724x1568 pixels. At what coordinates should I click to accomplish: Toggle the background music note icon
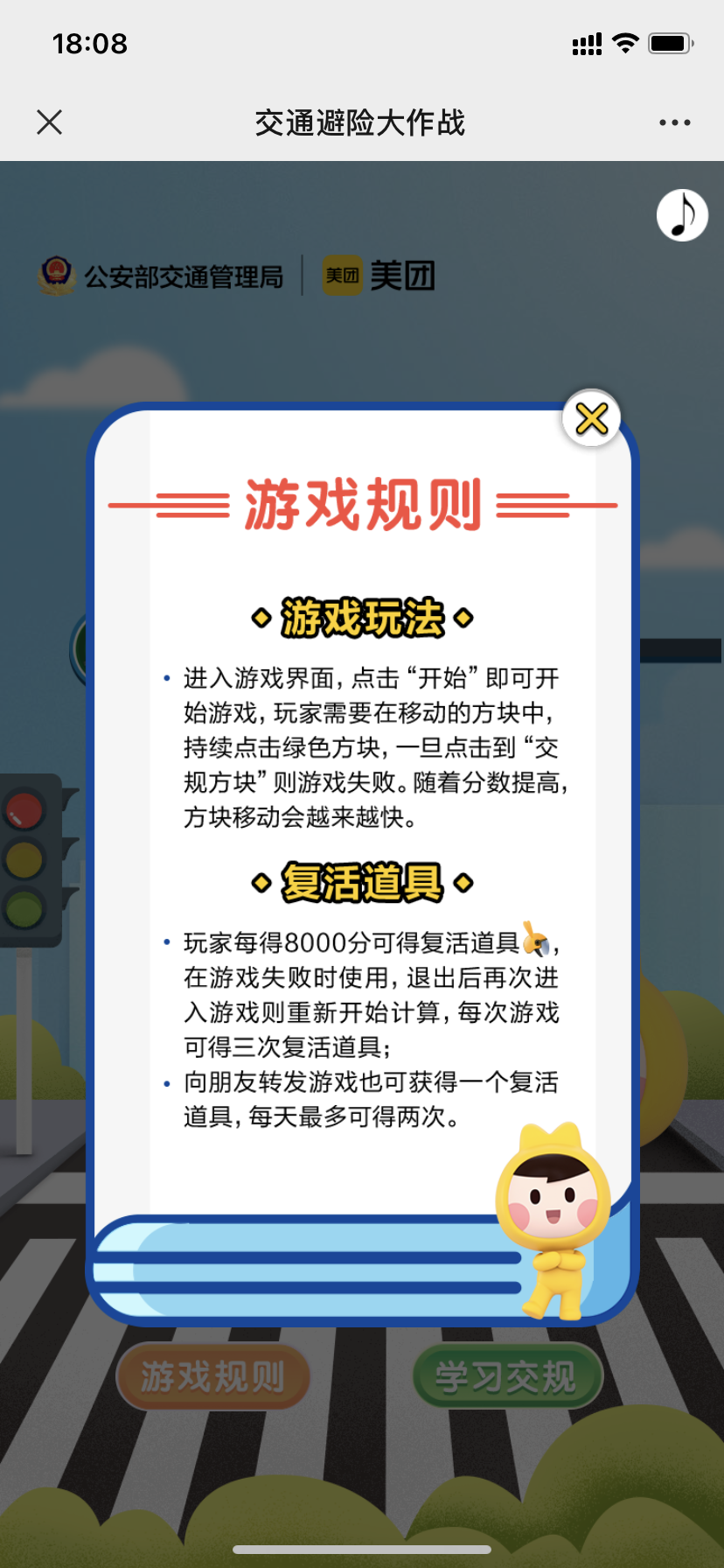[682, 215]
